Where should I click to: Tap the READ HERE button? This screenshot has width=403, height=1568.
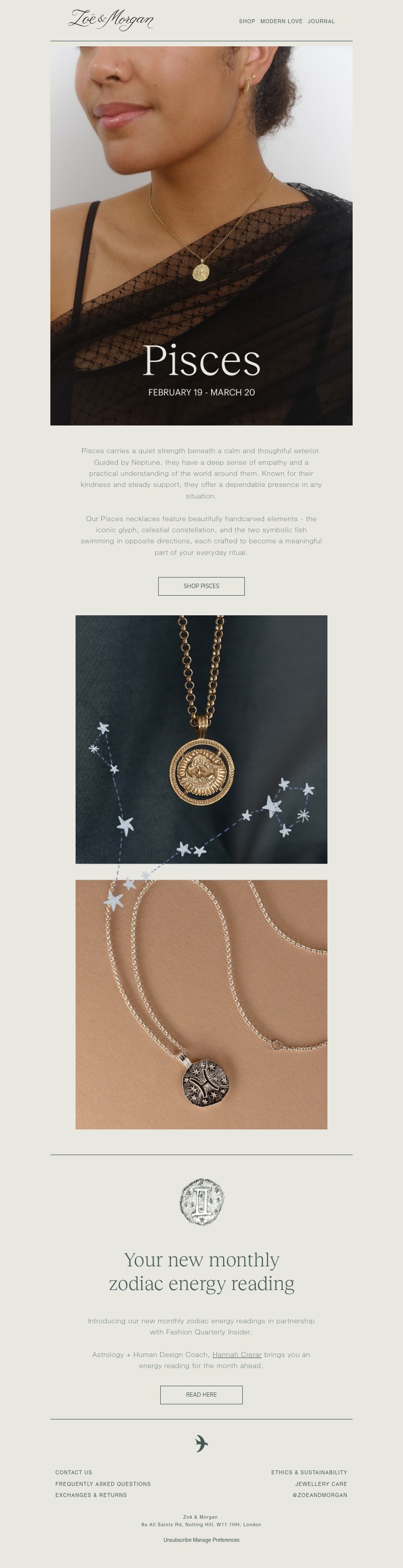201,1394
